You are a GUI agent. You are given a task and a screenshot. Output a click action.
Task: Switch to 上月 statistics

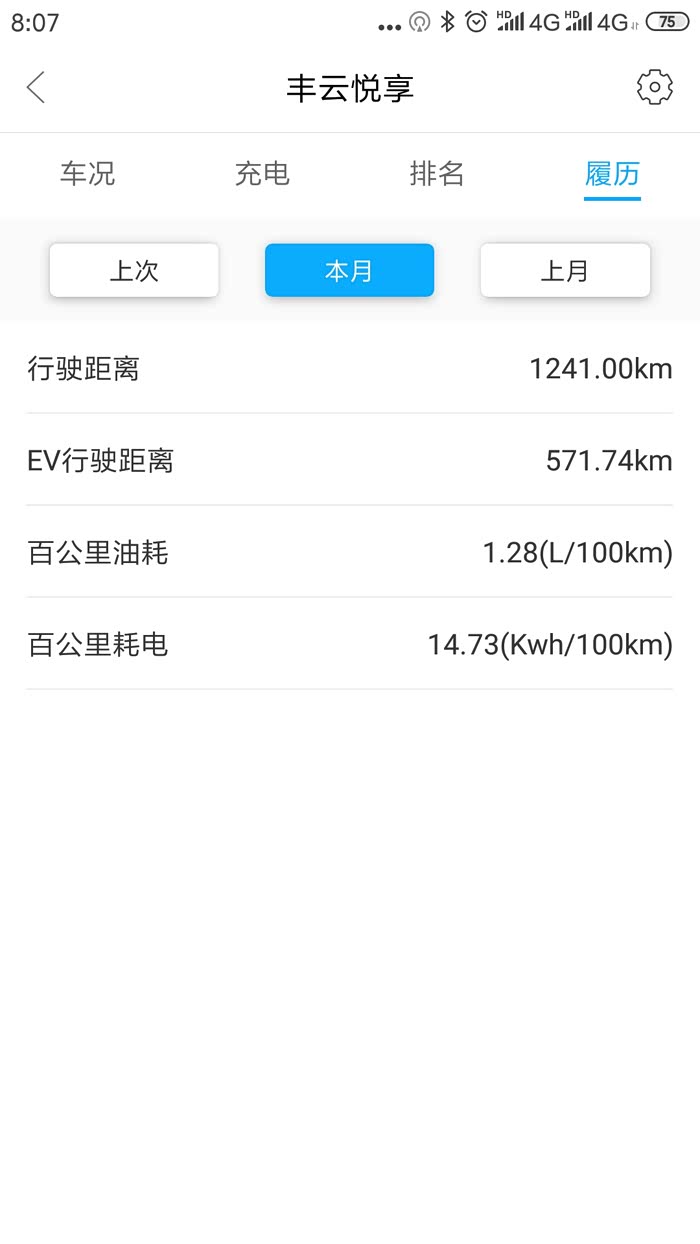pos(565,271)
